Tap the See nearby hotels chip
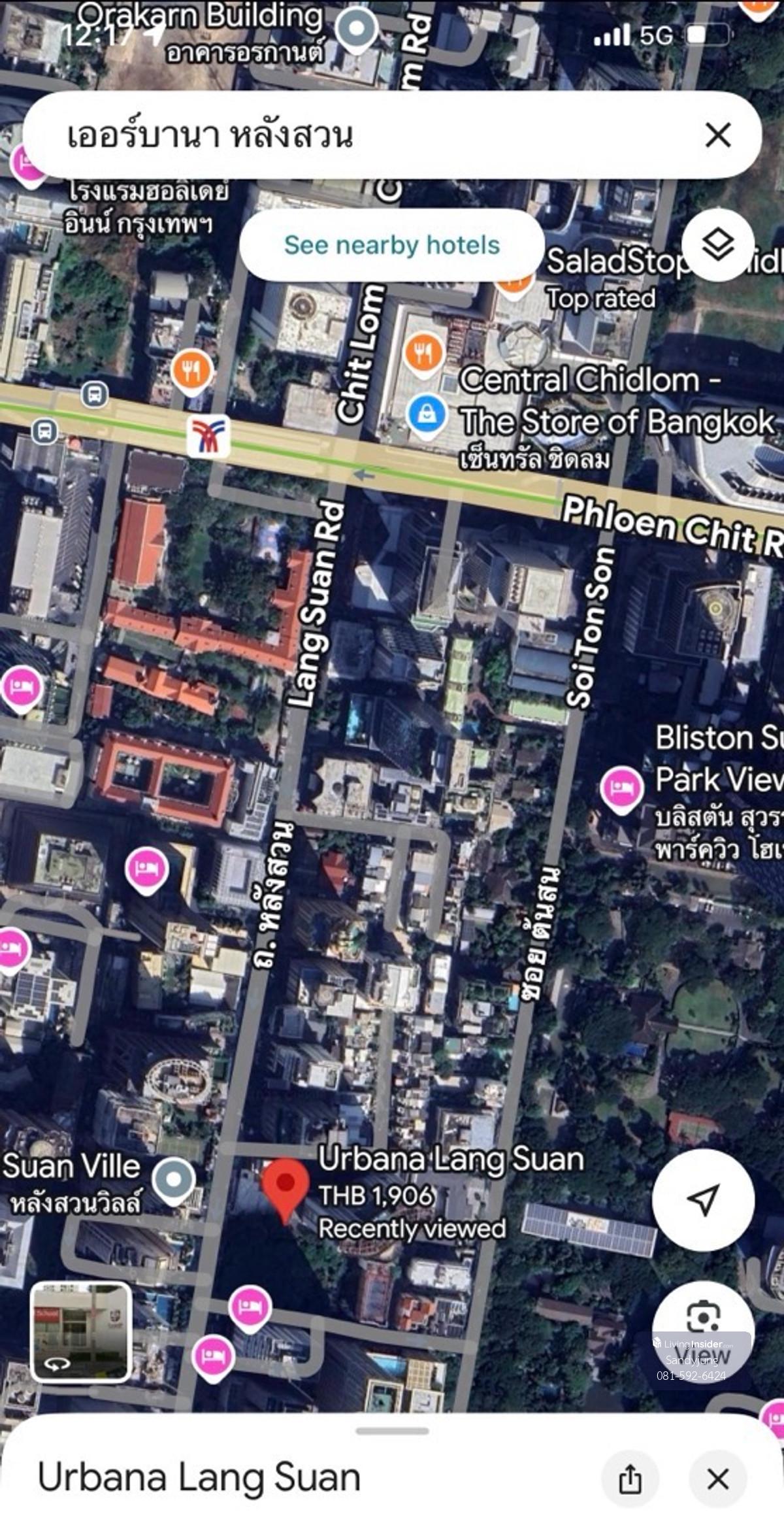This screenshot has width=784, height=1521. pyautogui.click(x=392, y=245)
